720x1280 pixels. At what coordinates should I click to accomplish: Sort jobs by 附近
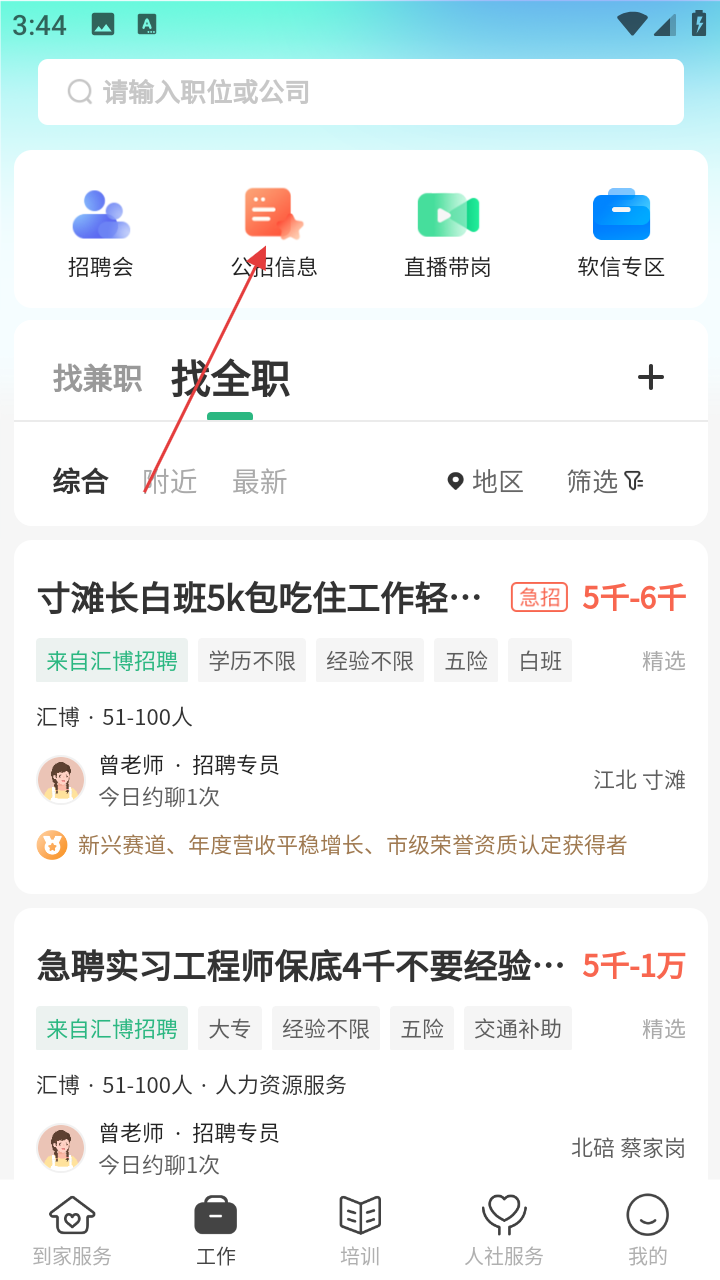pyautogui.click(x=170, y=482)
